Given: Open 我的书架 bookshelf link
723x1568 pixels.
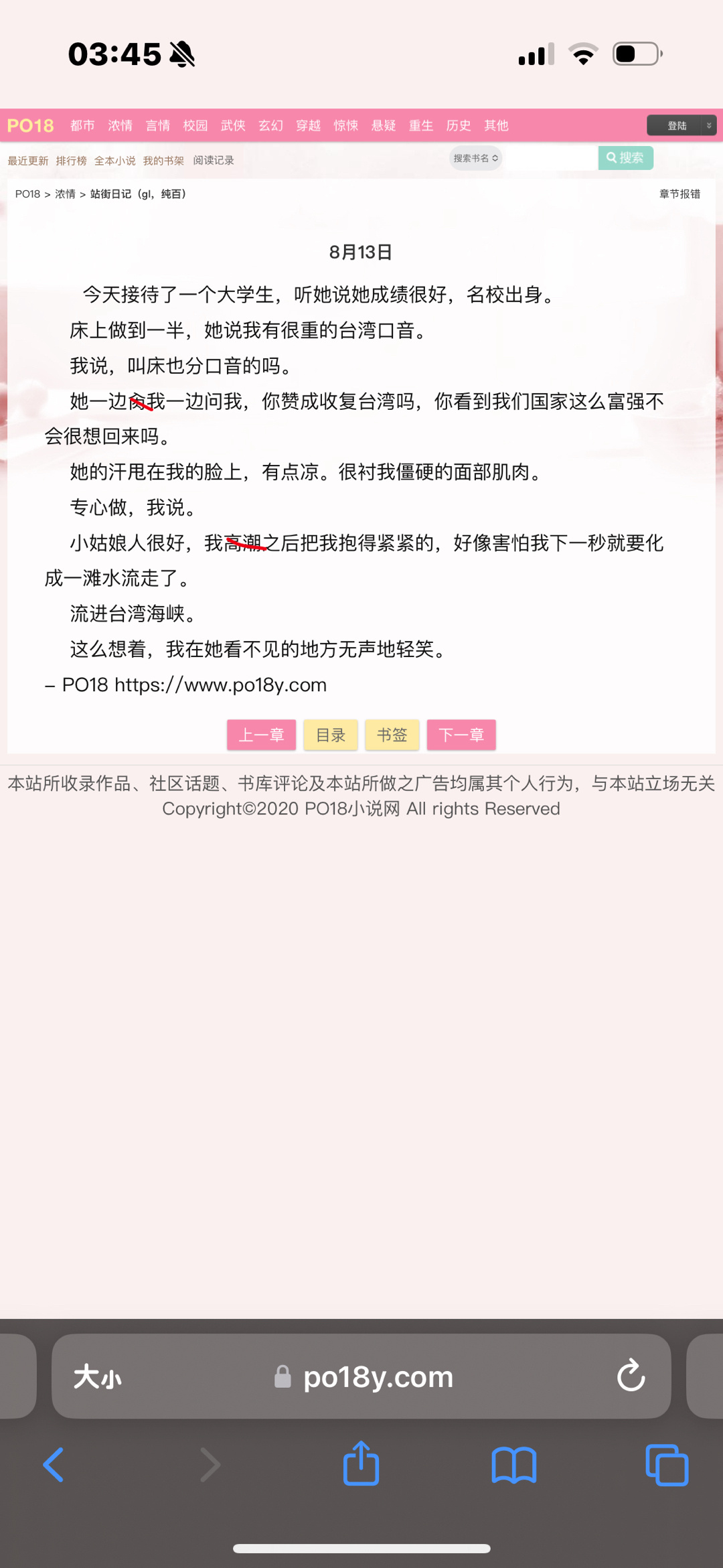Looking at the screenshot, I should pos(163,161).
